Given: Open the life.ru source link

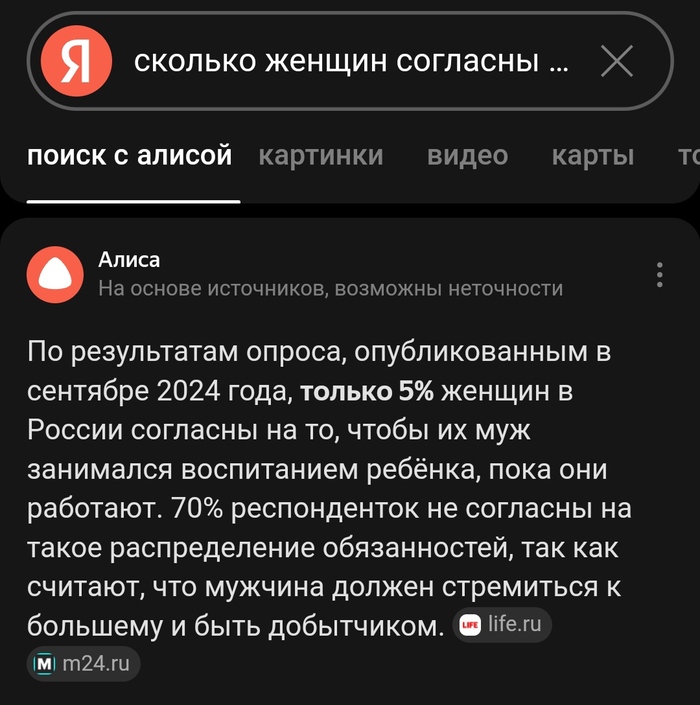Looking at the screenshot, I should 503,626.
